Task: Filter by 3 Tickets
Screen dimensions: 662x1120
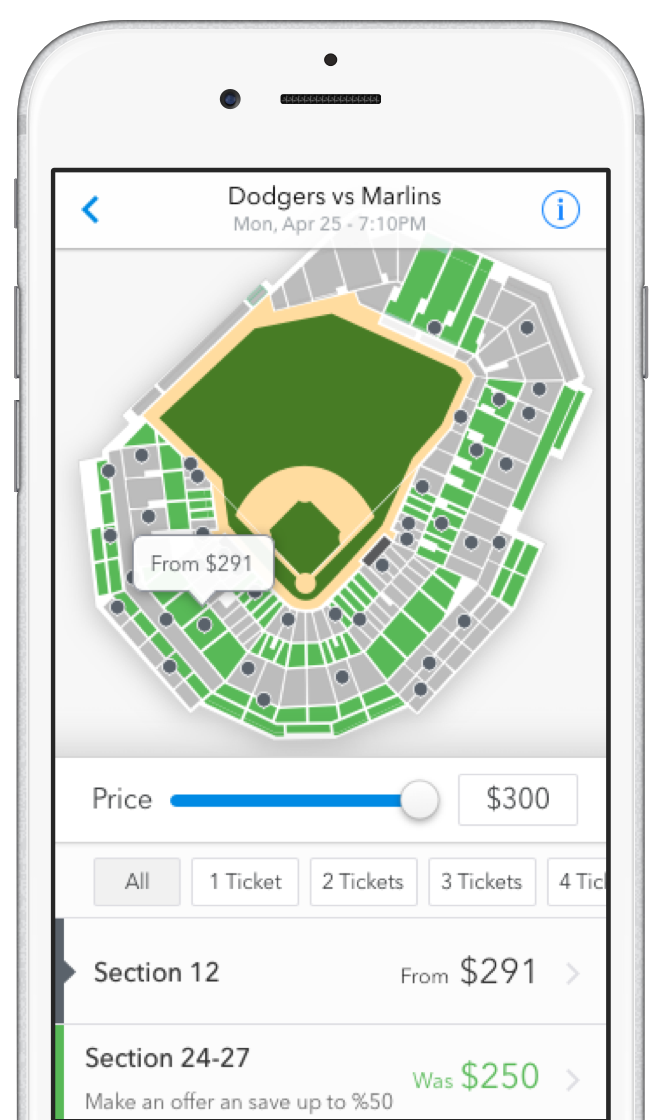Action: click(x=482, y=882)
